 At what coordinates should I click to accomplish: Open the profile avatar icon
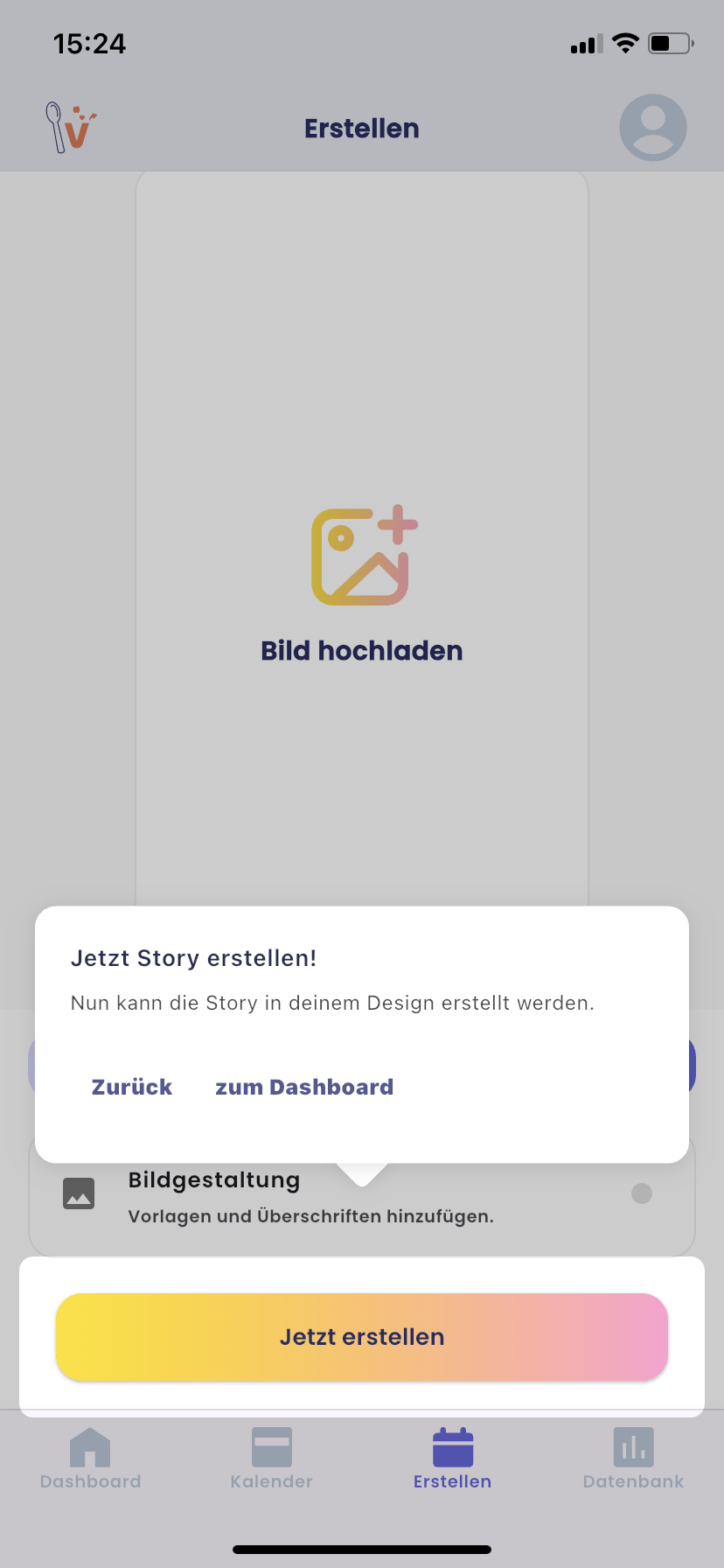pos(652,128)
